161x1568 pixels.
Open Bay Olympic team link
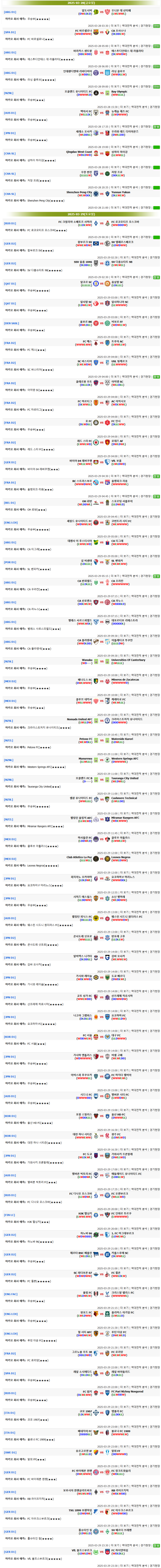click(x=119, y=91)
